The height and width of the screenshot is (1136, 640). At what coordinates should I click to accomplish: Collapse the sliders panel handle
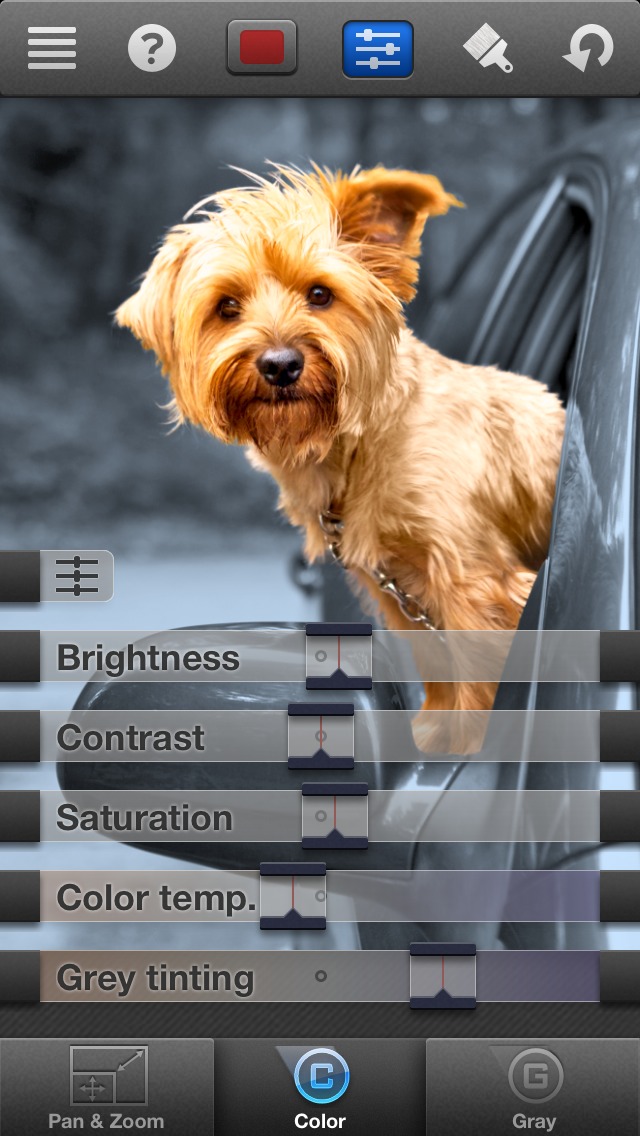77,577
